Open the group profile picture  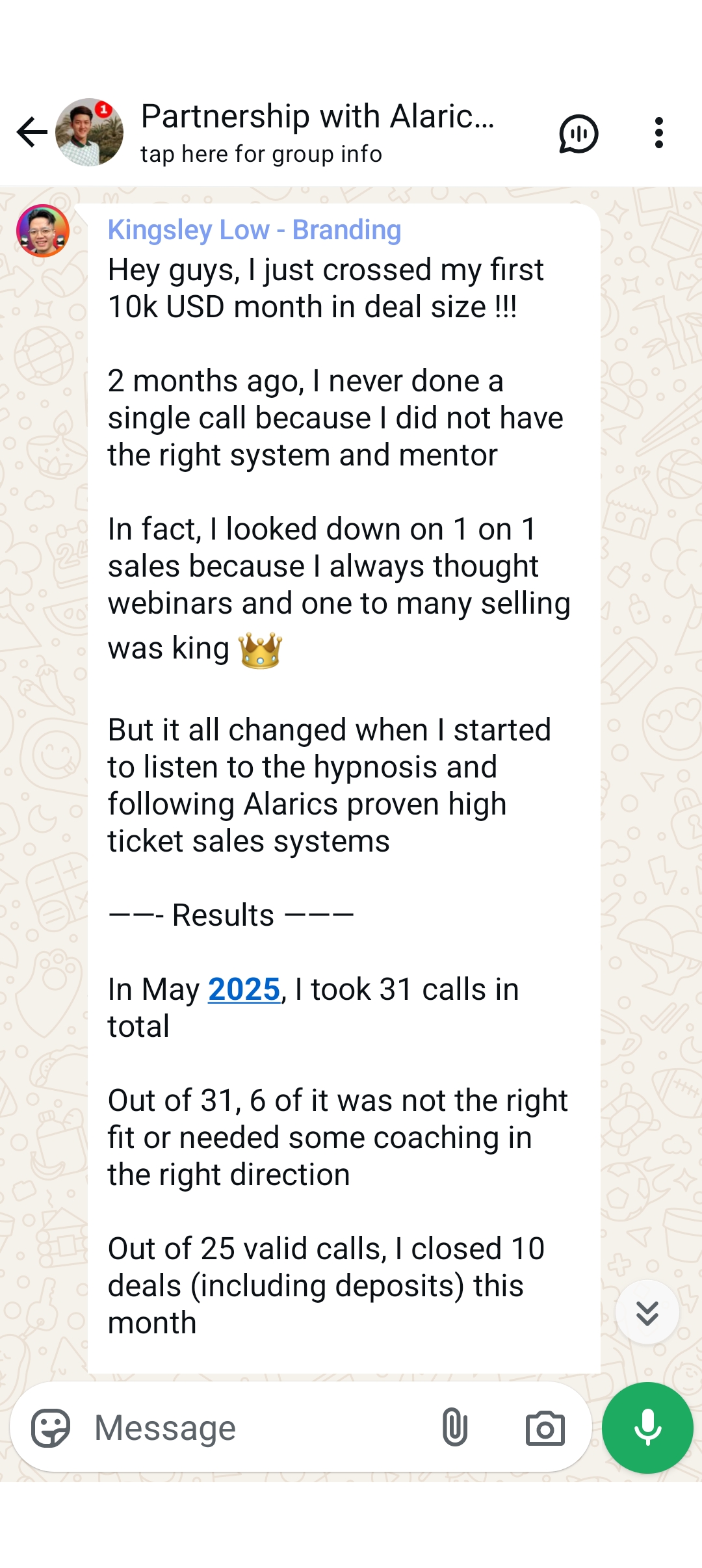click(89, 133)
